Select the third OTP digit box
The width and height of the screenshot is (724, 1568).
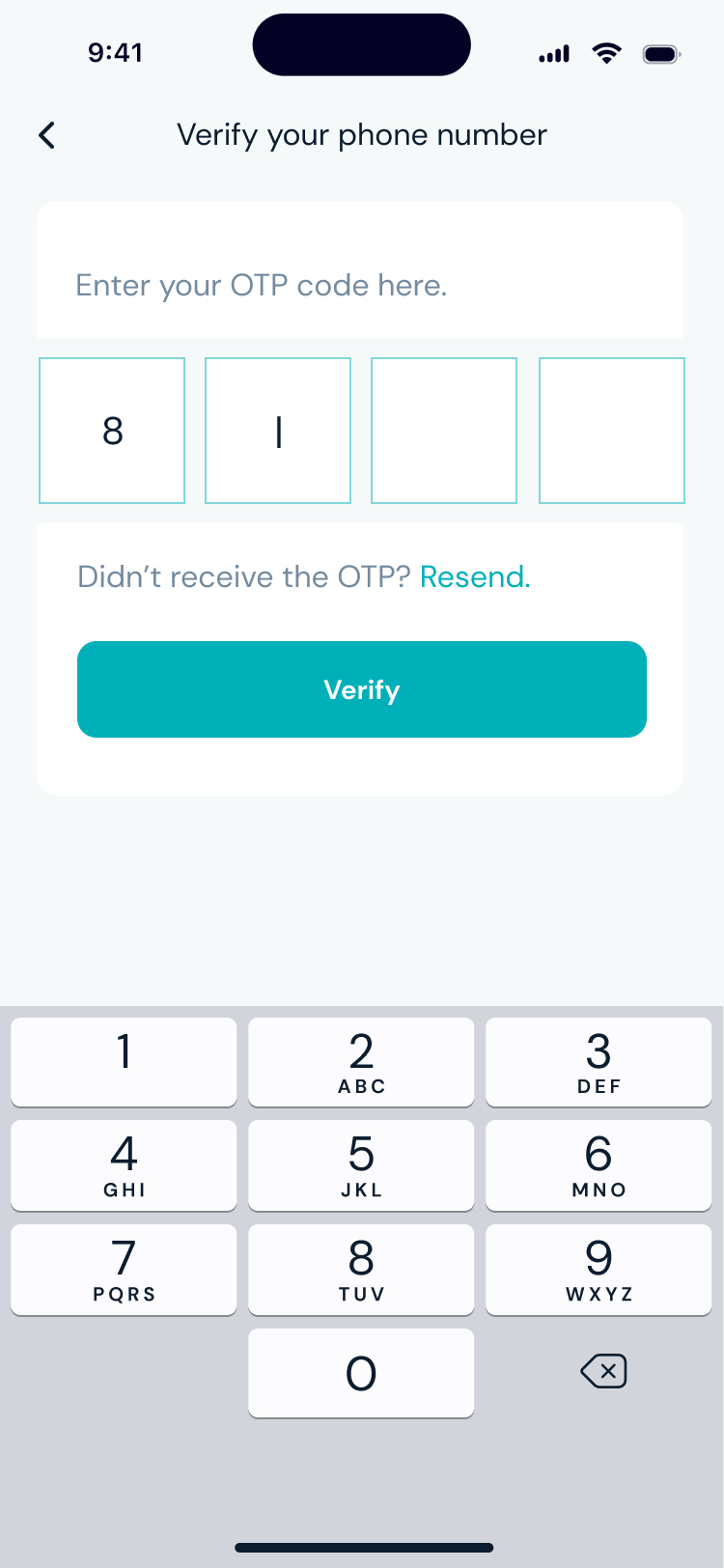444,431
